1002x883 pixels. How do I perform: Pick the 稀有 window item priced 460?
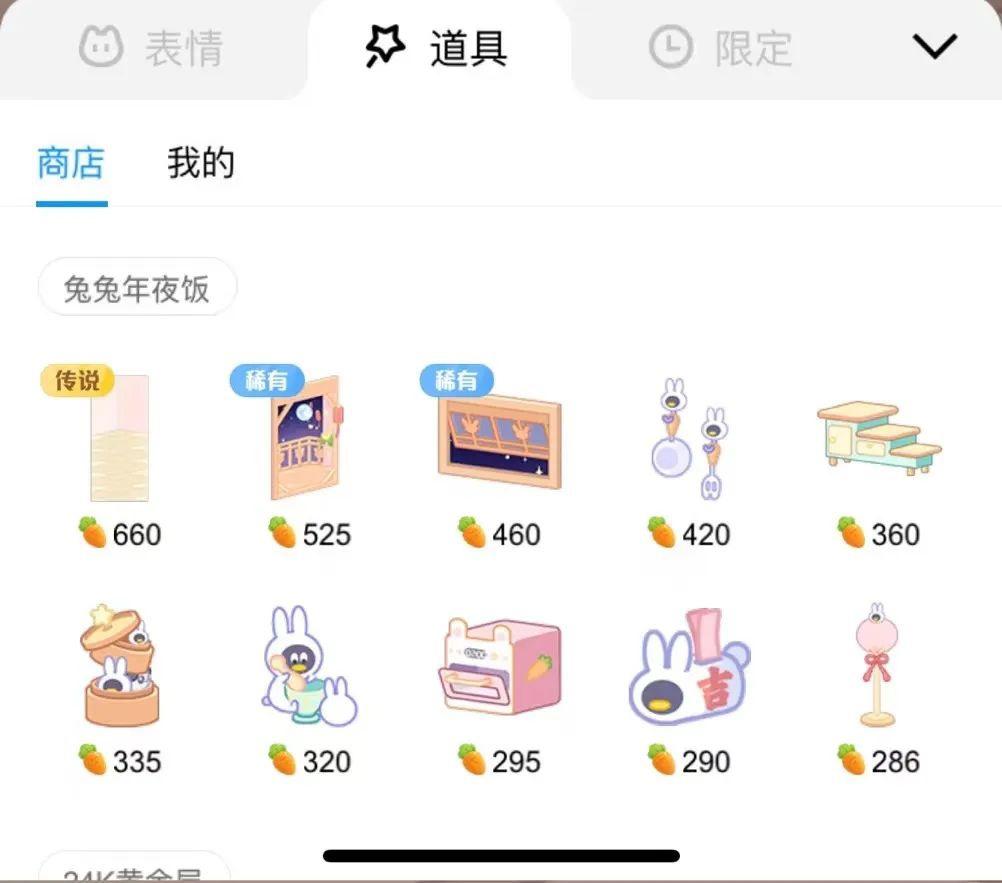click(x=499, y=439)
